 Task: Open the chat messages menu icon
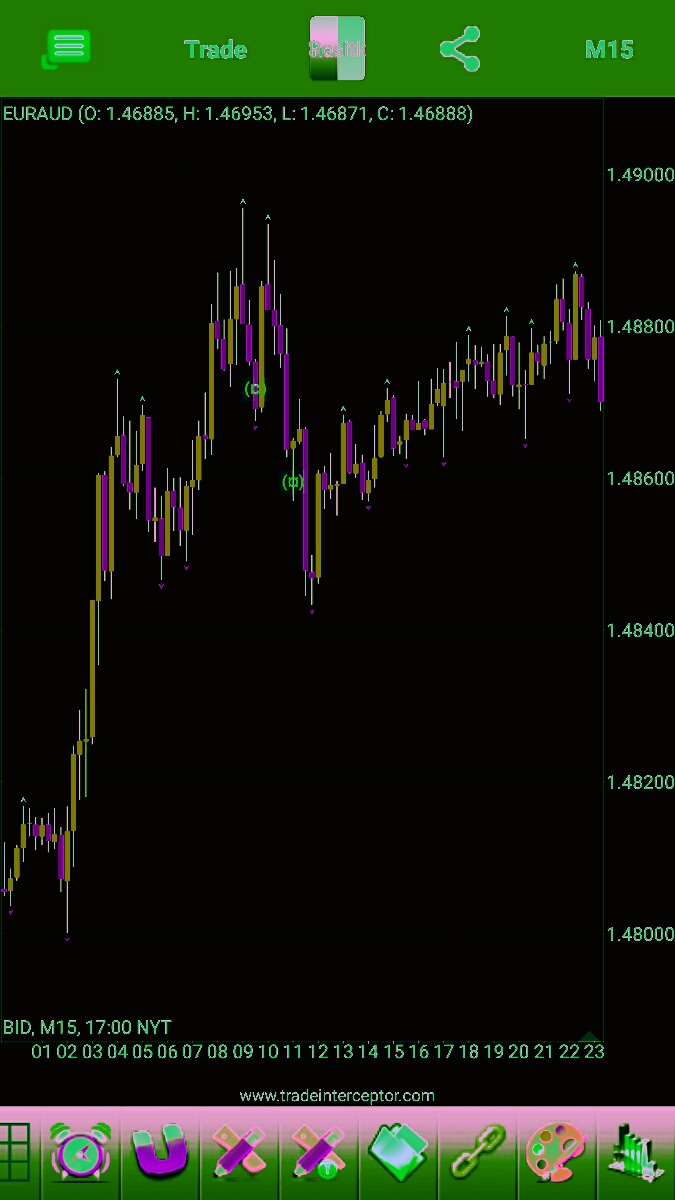(x=66, y=48)
